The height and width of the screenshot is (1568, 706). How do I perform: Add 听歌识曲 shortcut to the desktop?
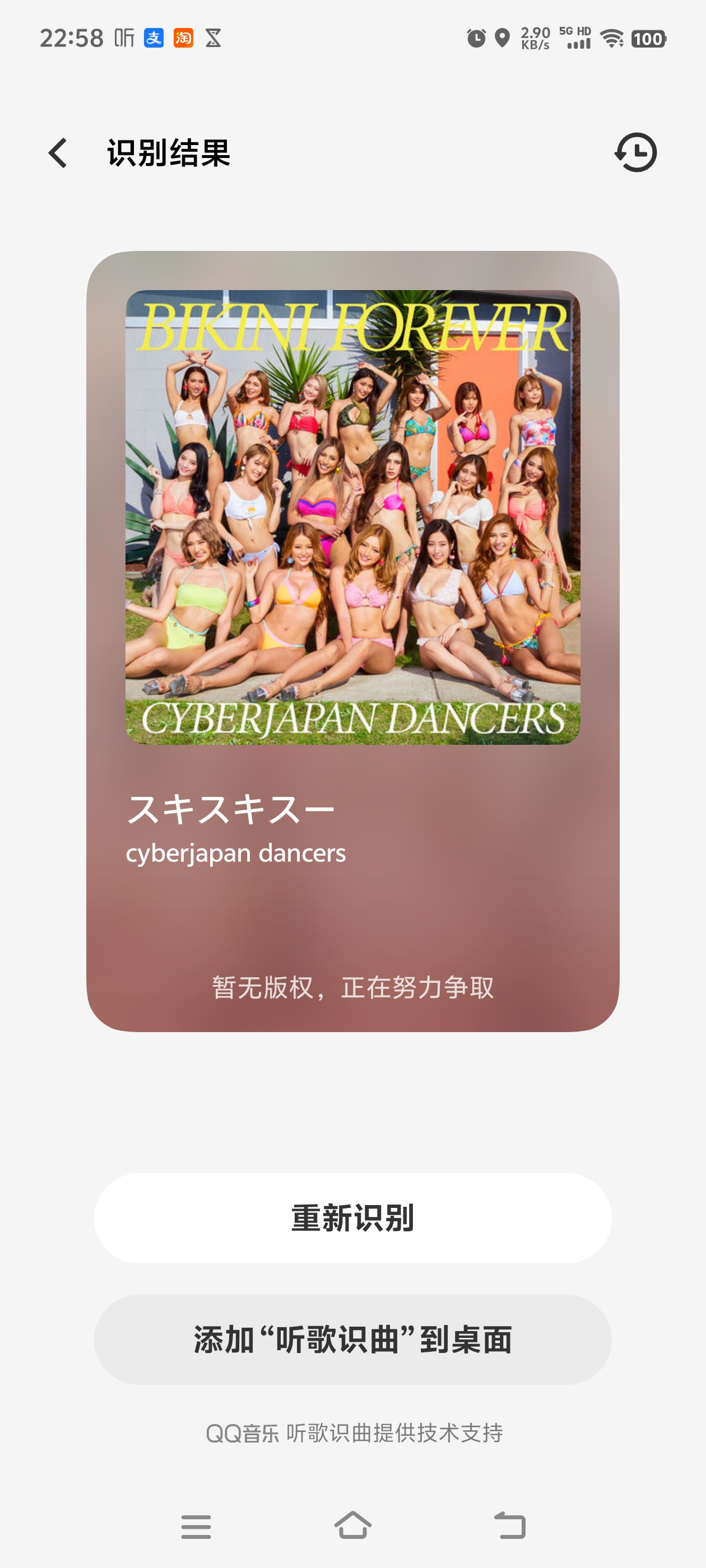[x=352, y=1340]
